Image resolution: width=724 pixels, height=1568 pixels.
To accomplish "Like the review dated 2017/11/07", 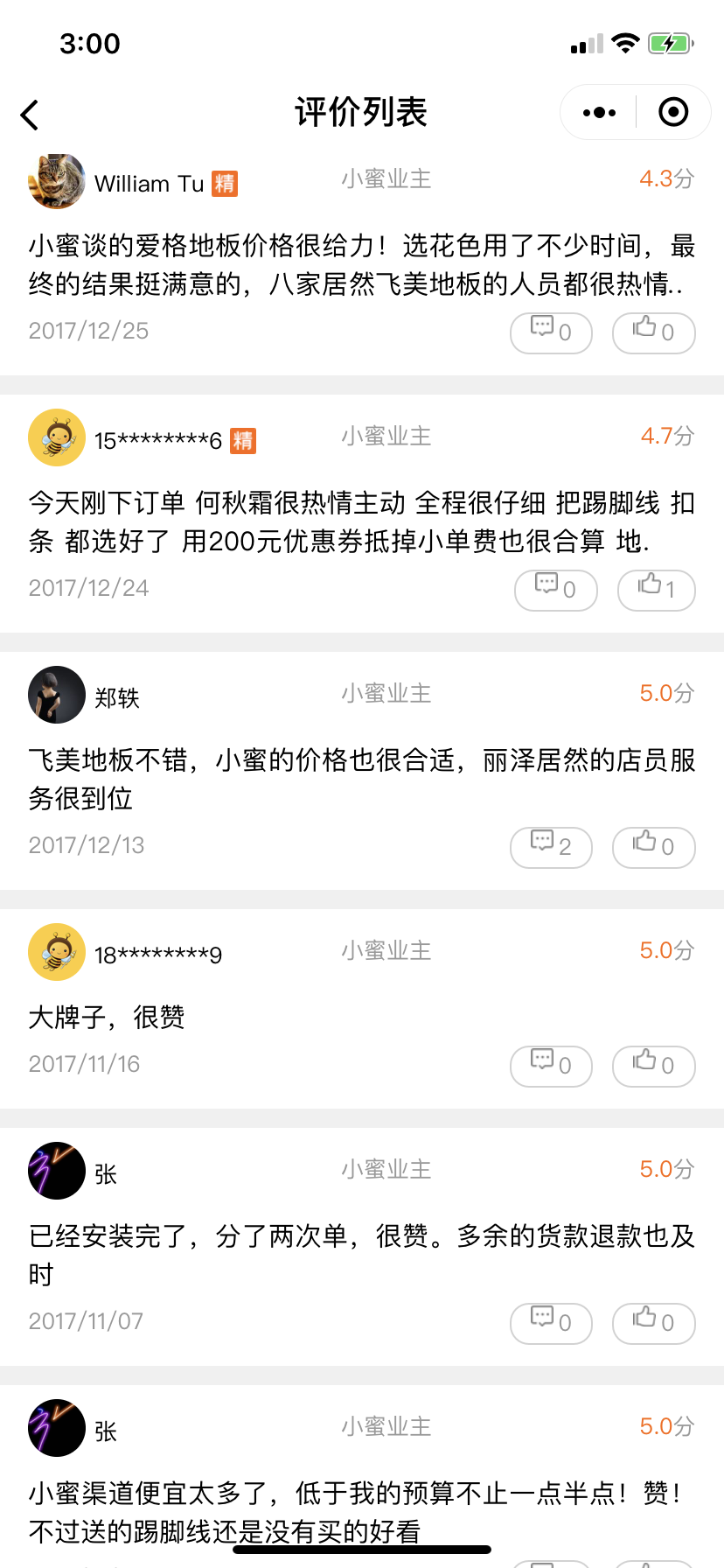I will click(x=653, y=1323).
